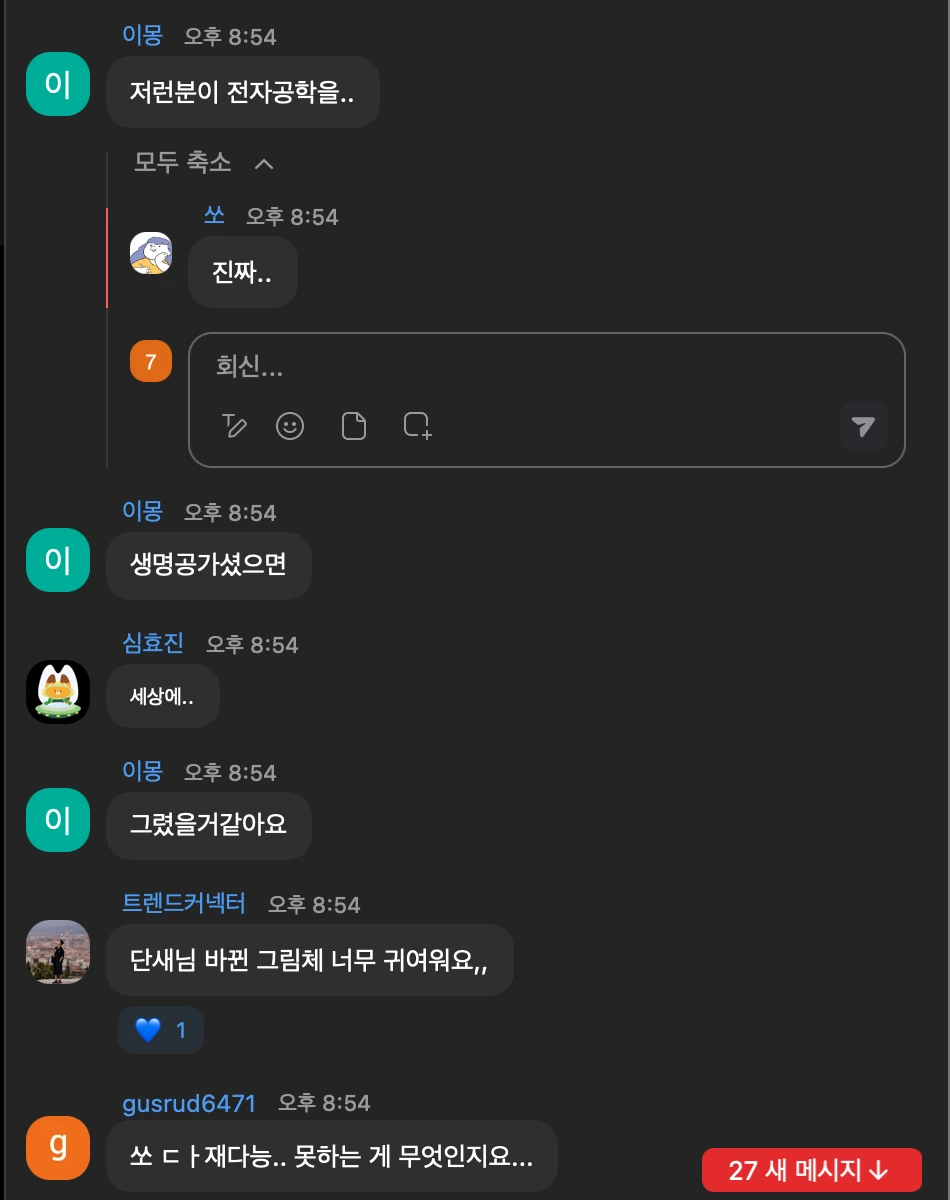950x1200 pixels.
Task: Send the reply with the paper plane icon
Action: (x=864, y=426)
